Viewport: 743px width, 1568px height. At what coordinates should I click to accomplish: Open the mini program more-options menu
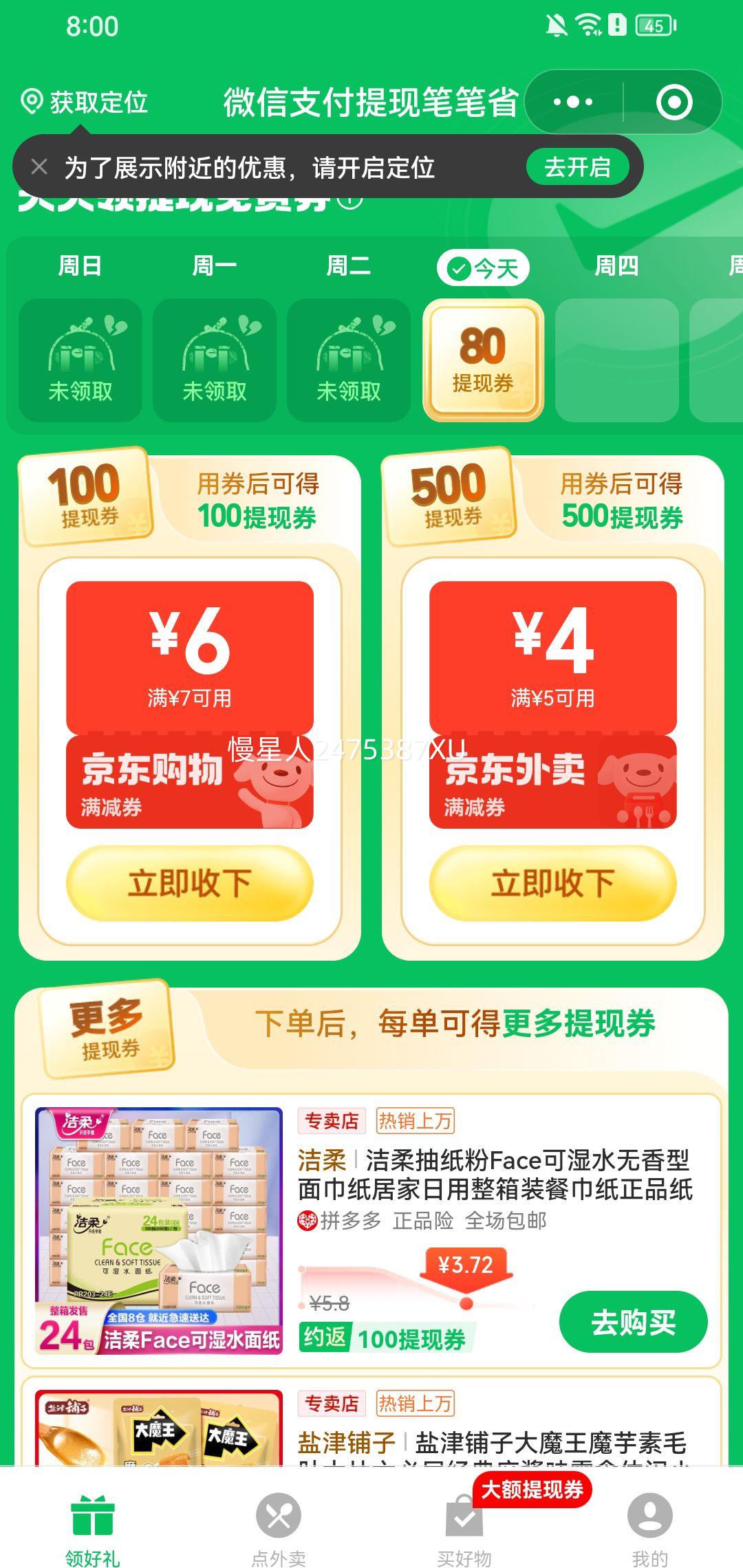[x=573, y=102]
